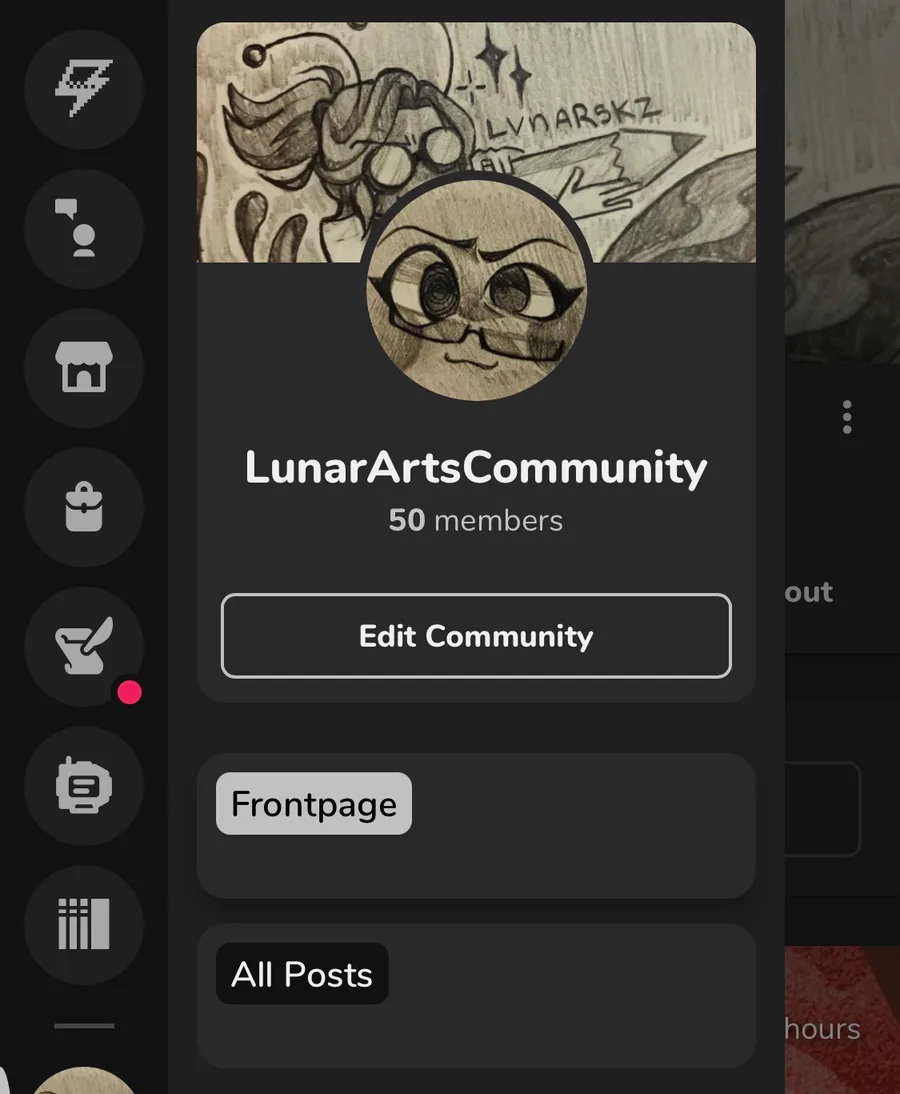900x1094 pixels.
Task: Open the library shelves icon
Action: [x=84, y=925]
